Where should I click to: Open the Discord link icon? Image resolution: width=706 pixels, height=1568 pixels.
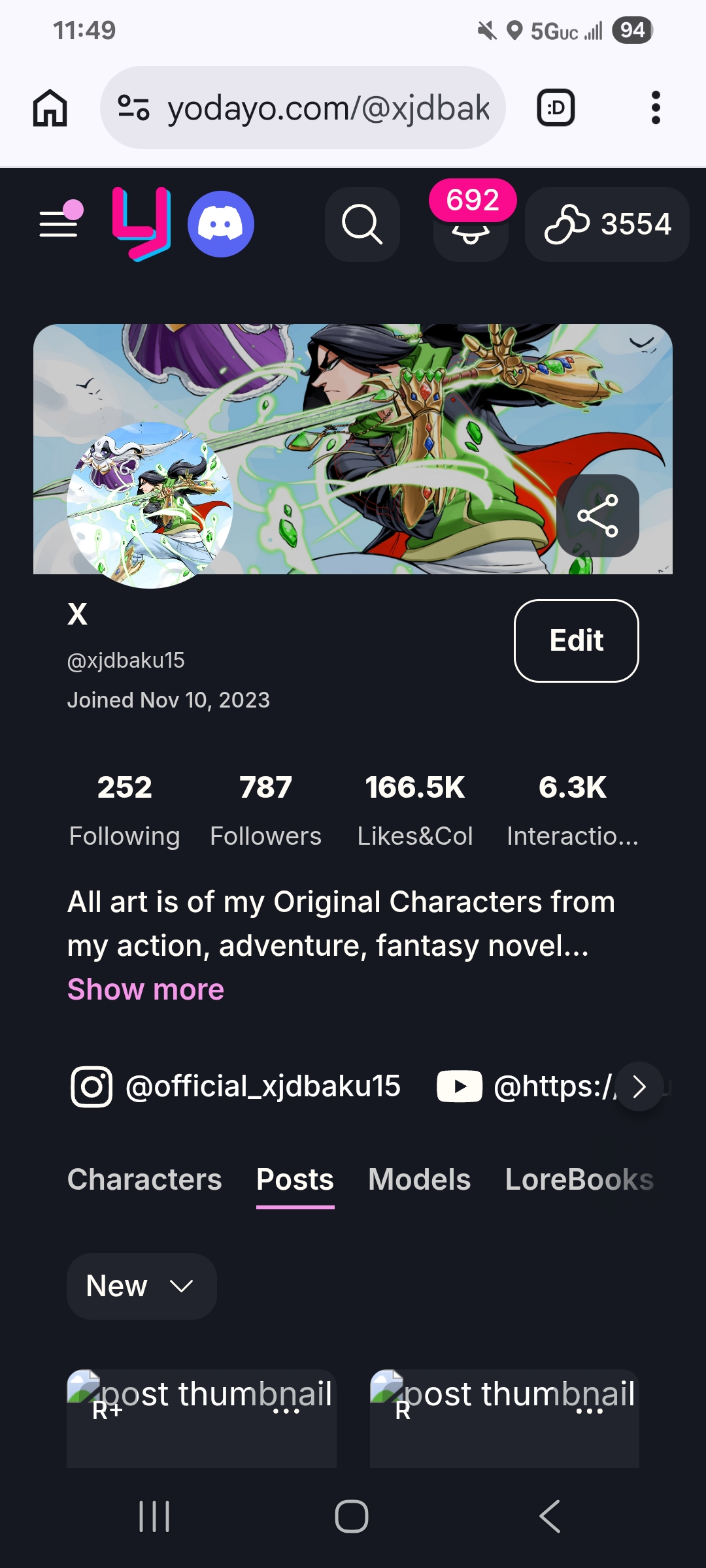point(221,224)
